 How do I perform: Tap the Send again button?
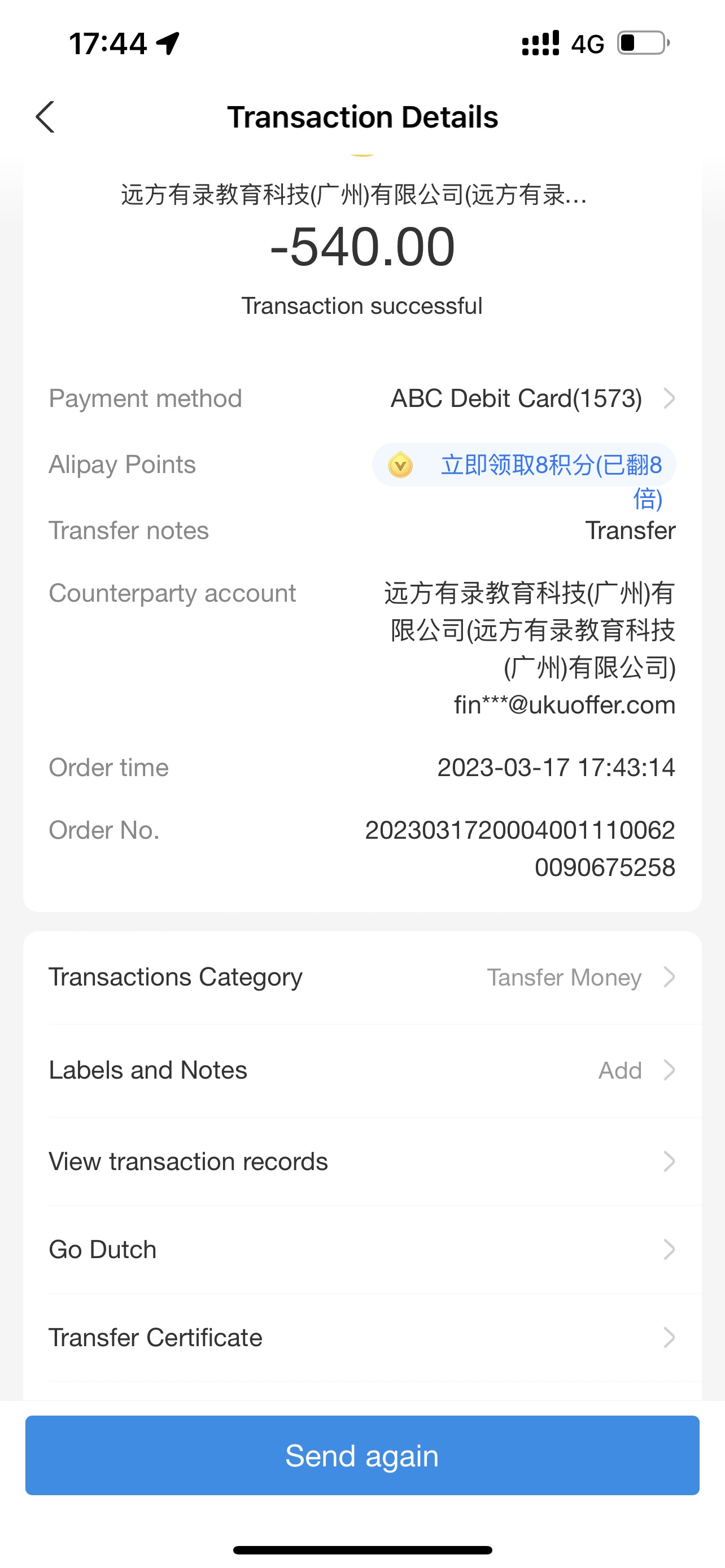pyautogui.click(x=362, y=1455)
